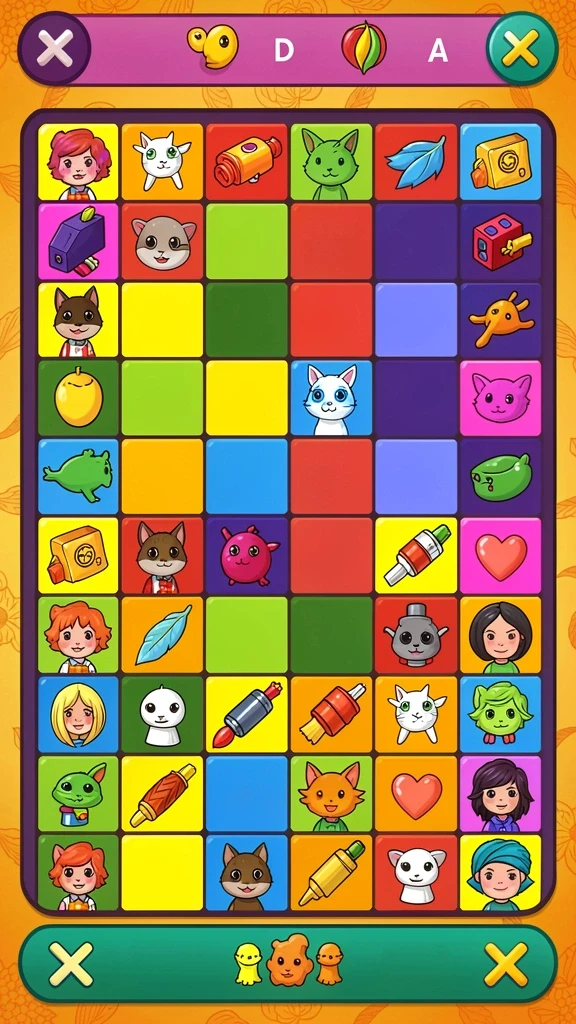This screenshot has width=576, height=1024.
Task: Close the game with the purple X button
Action: pyautogui.click(x=54, y=48)
